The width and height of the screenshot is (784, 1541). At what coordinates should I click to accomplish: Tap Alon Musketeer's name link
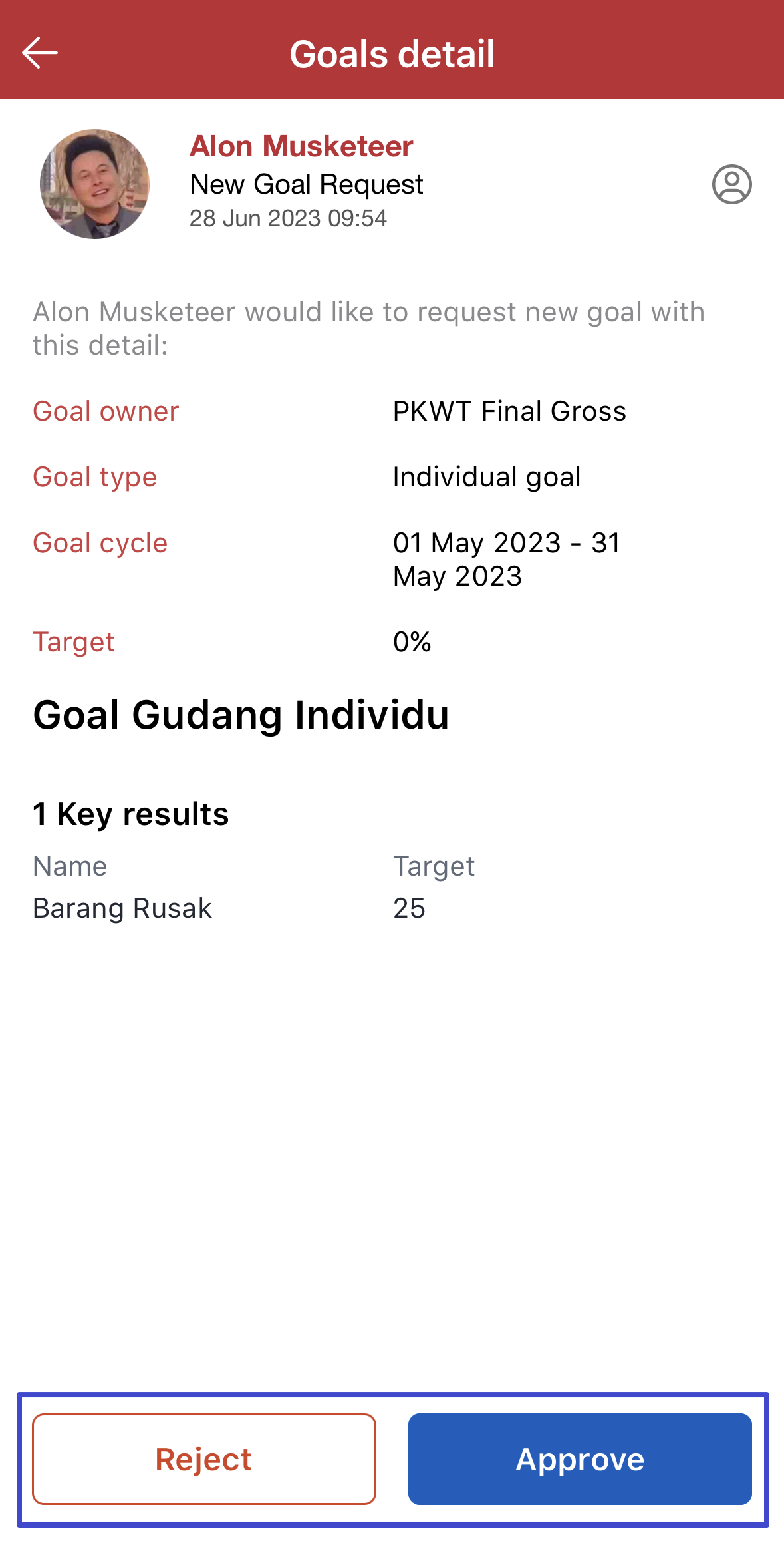click(301, 146)
